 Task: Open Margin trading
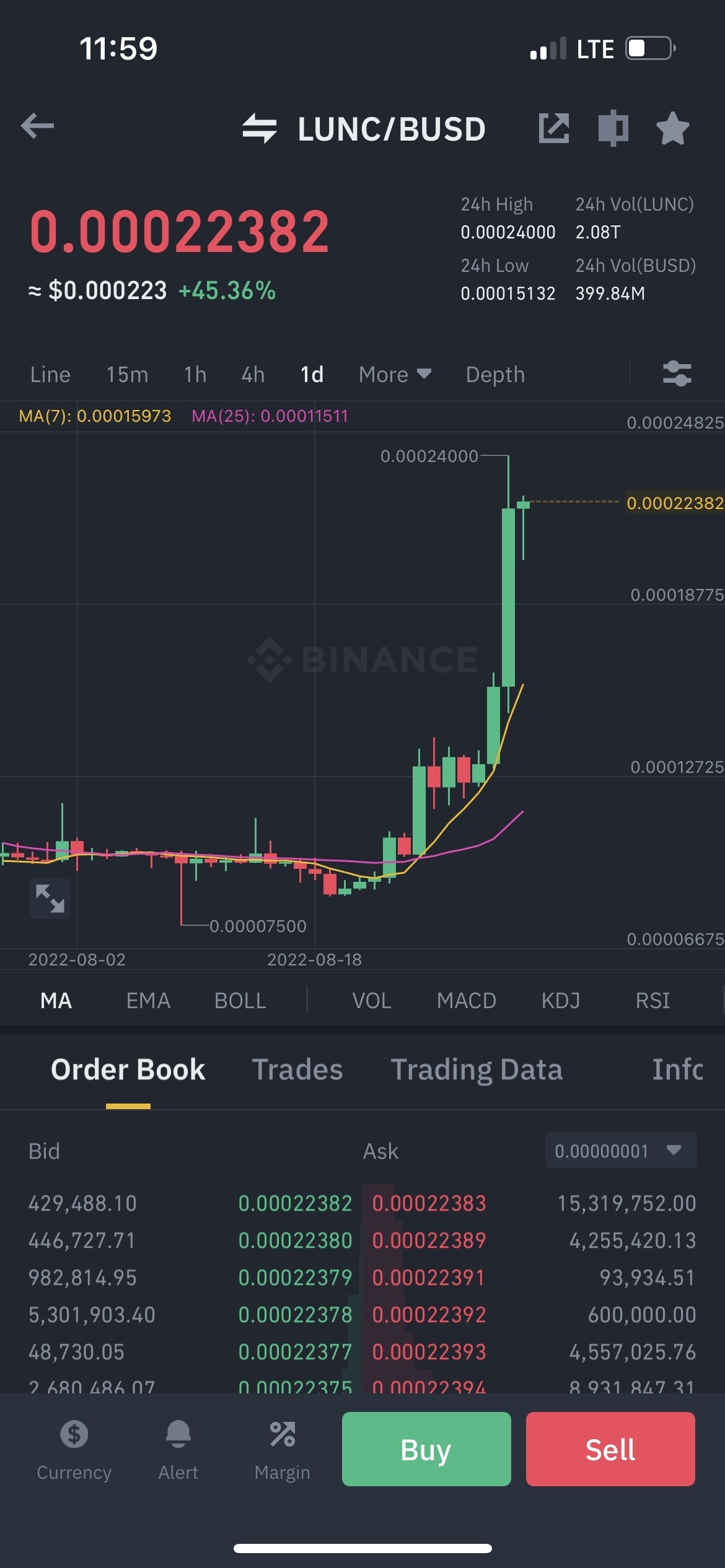[283, 1449]
